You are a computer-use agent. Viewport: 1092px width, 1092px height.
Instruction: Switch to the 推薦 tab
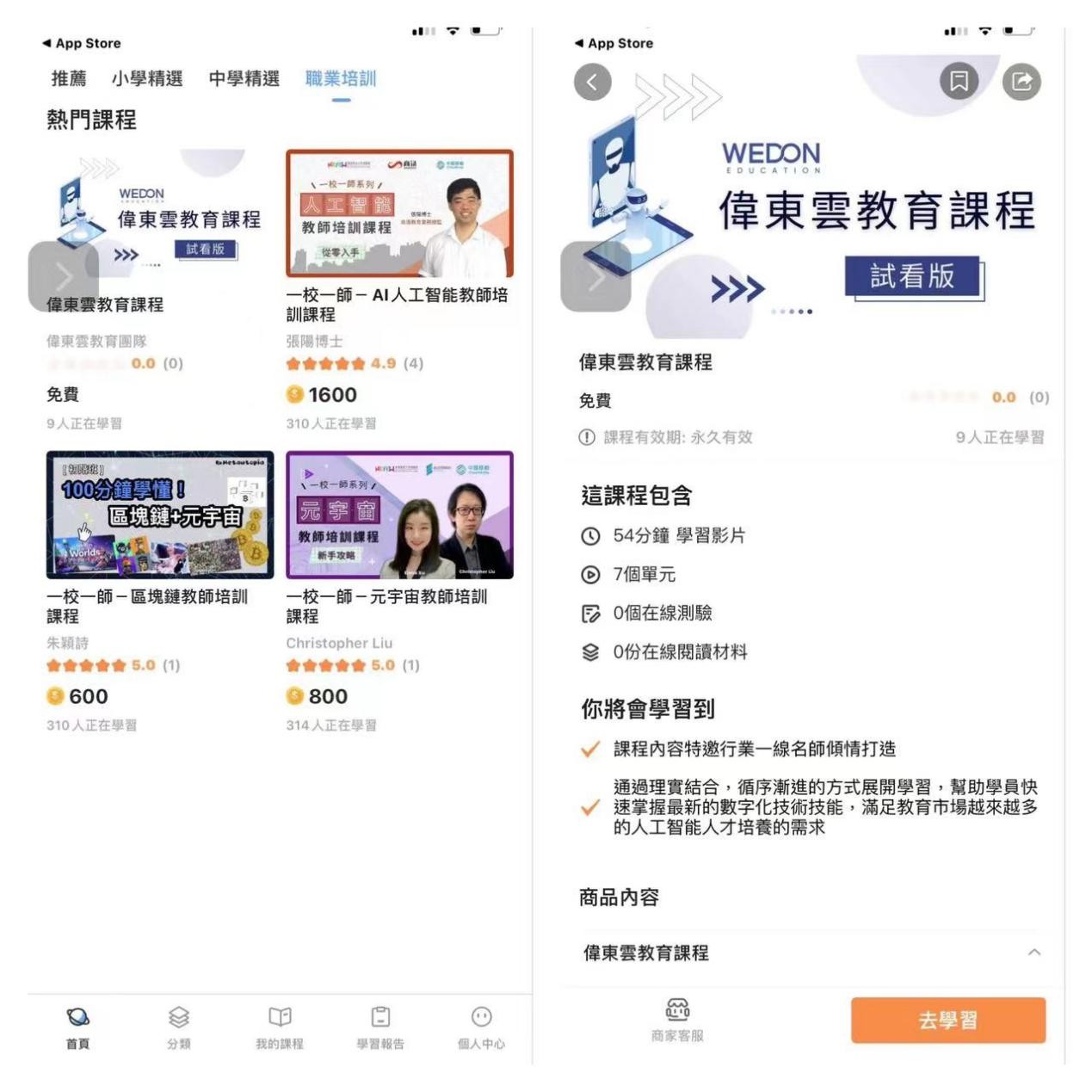pyautogui.click(x=69, y=79)
